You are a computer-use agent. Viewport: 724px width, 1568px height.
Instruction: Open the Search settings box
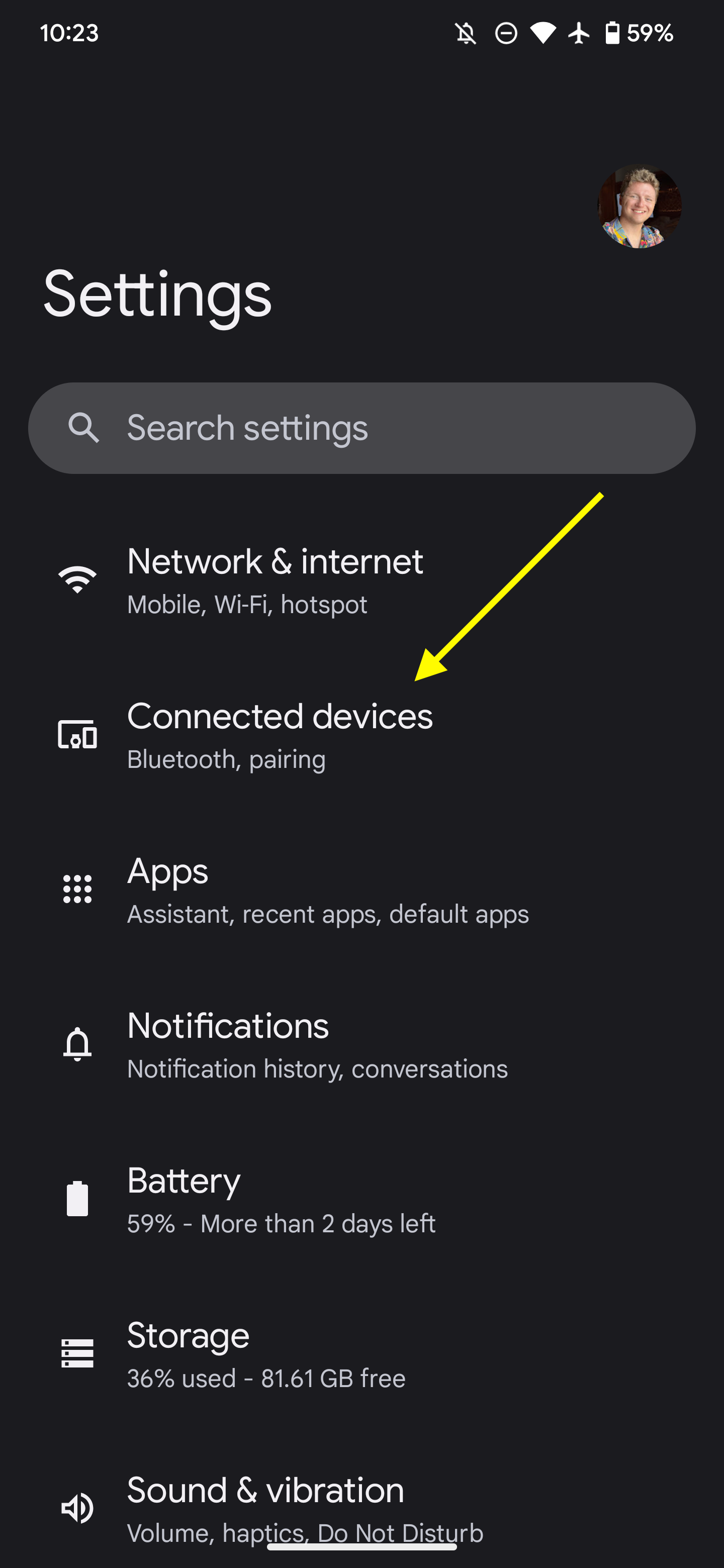(361, 428)
